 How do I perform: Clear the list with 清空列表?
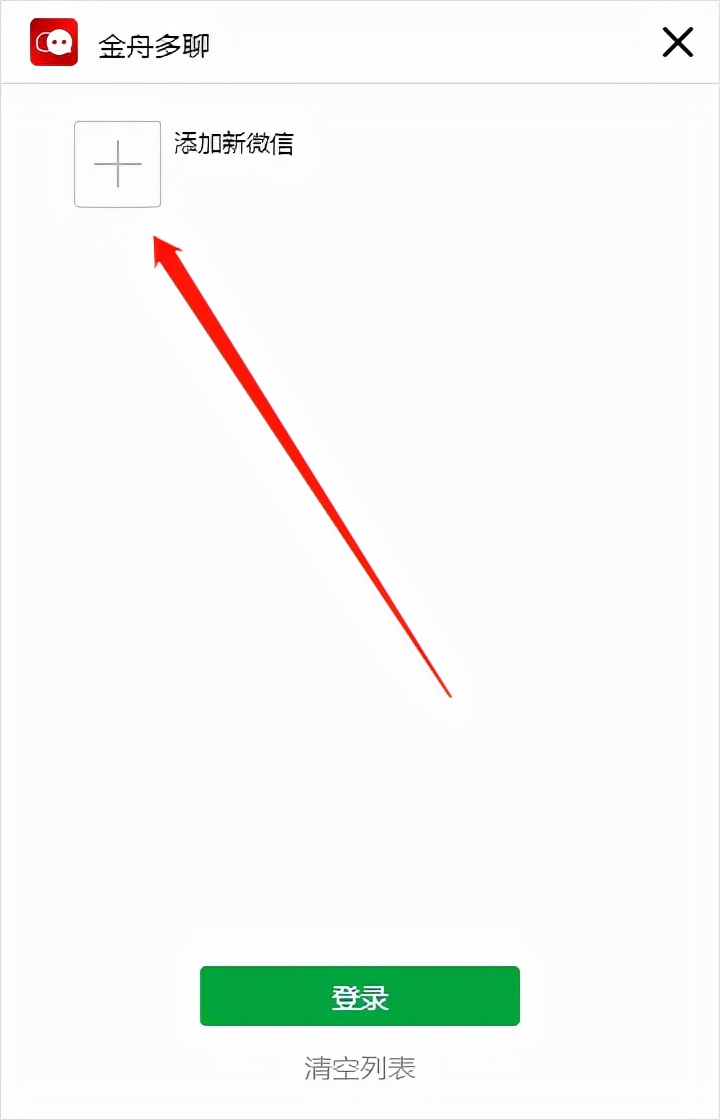[360, 1068]
